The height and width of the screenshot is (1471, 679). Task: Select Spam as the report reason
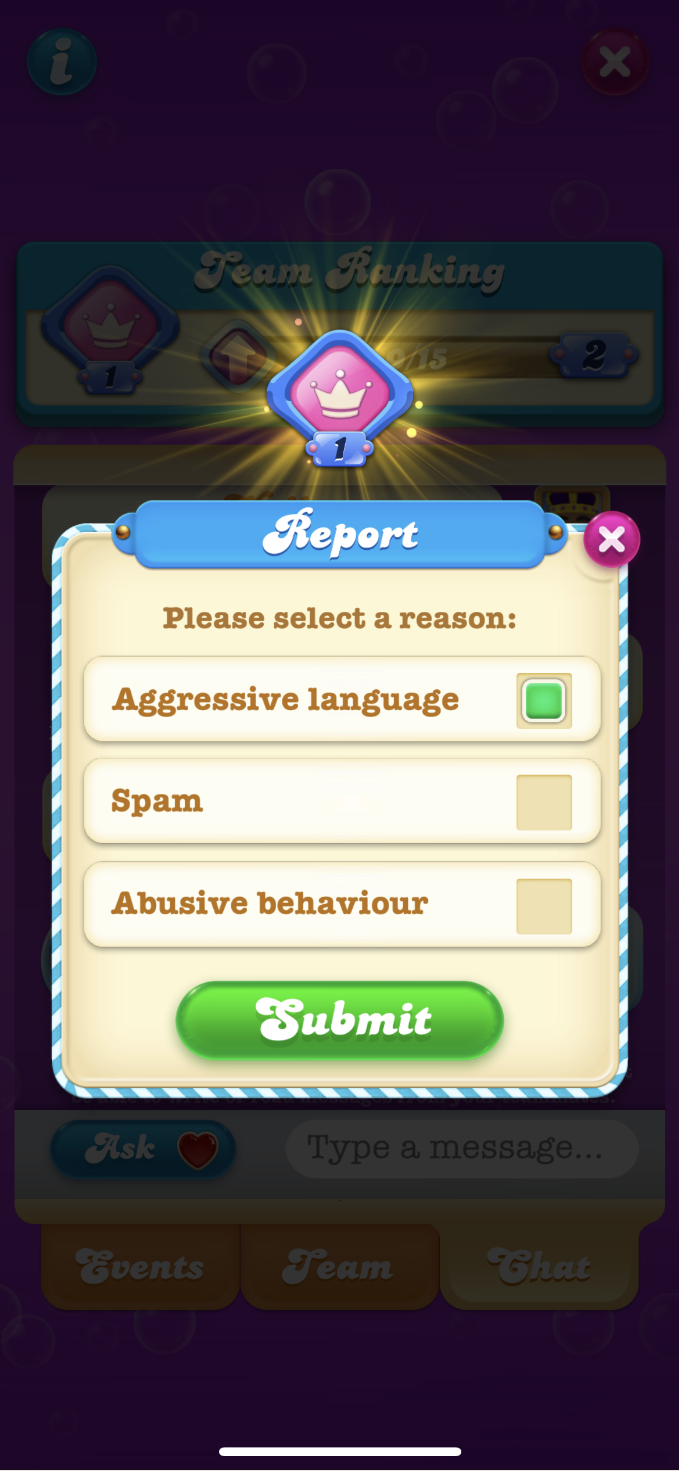click(544, 802)
